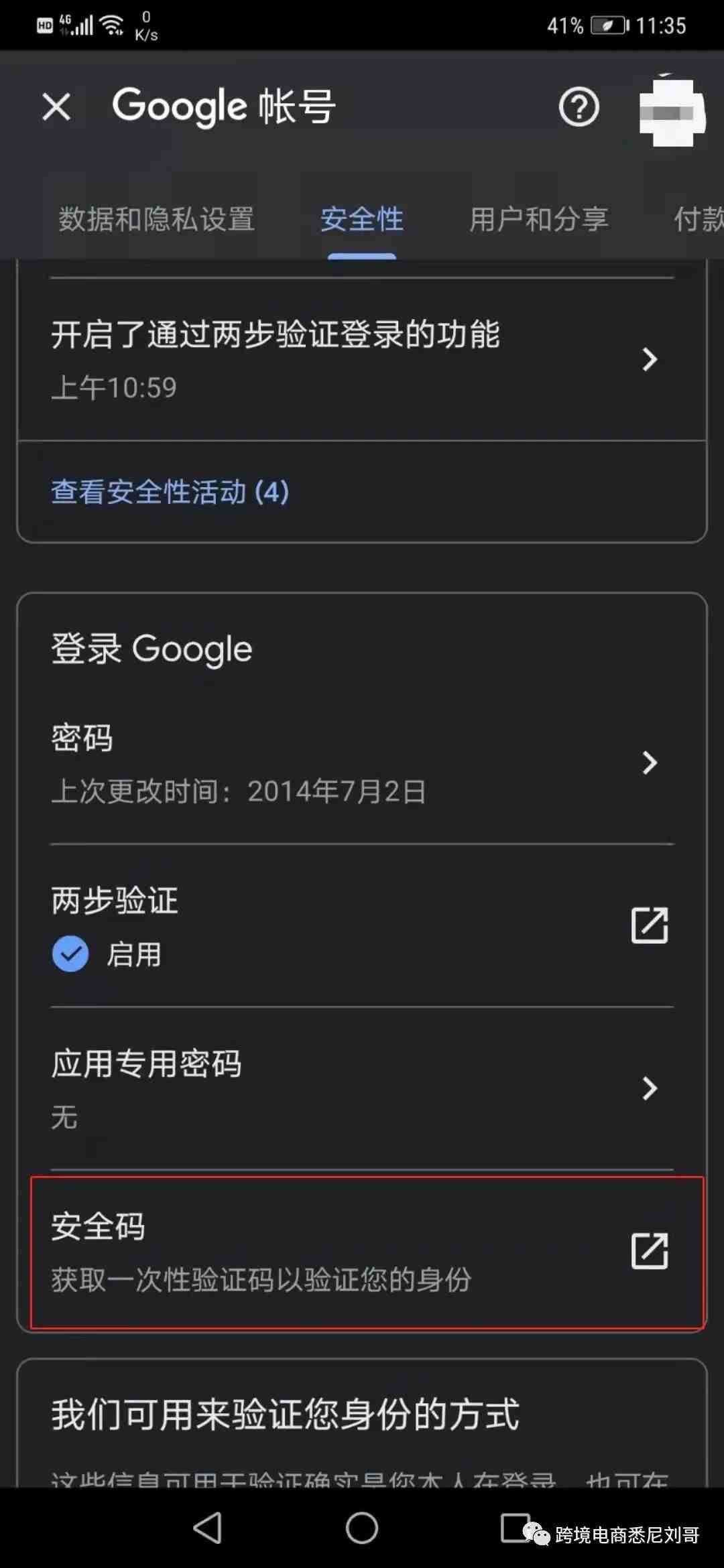This screenshot has height=1568, width=724.
Task: Open 两步验证 settings
Action: (x=362, y=926)
